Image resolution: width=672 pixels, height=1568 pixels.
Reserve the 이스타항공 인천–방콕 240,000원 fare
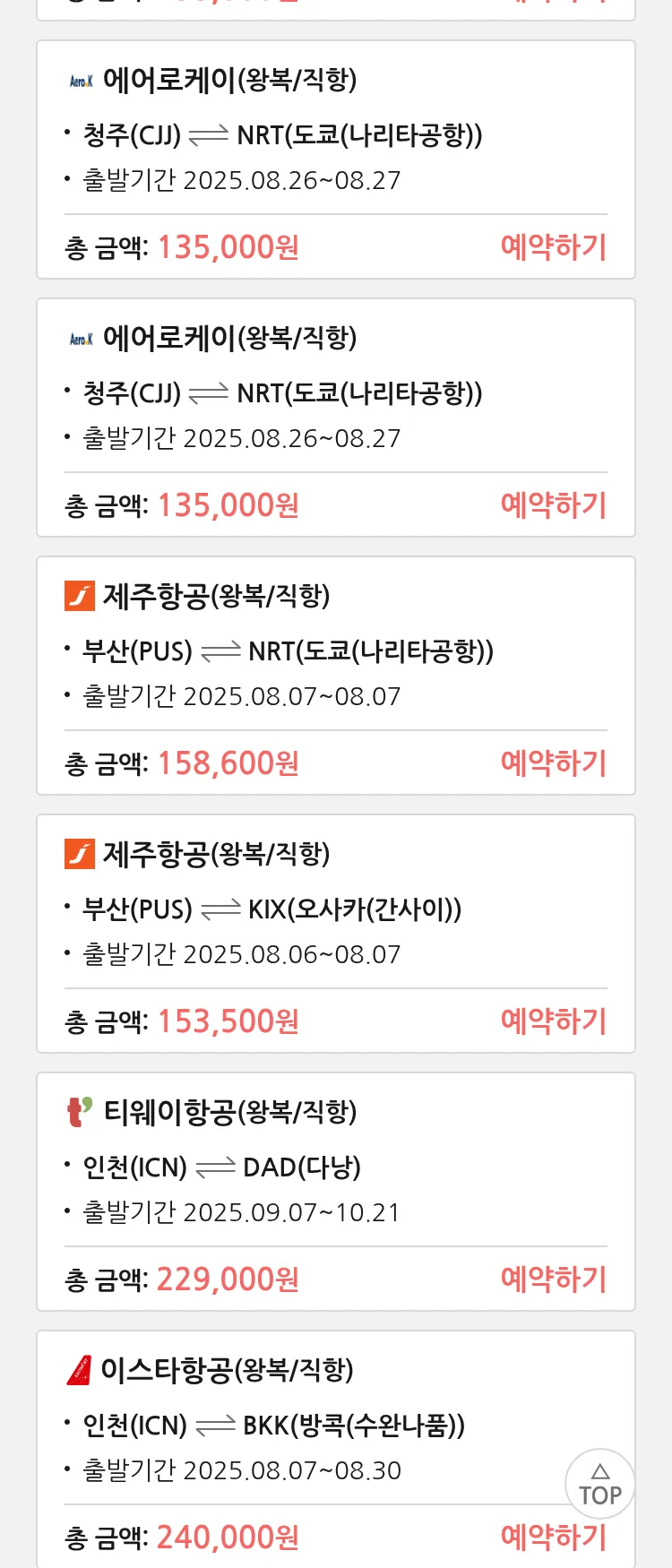pyautogui.click(x=553, y=1538)
